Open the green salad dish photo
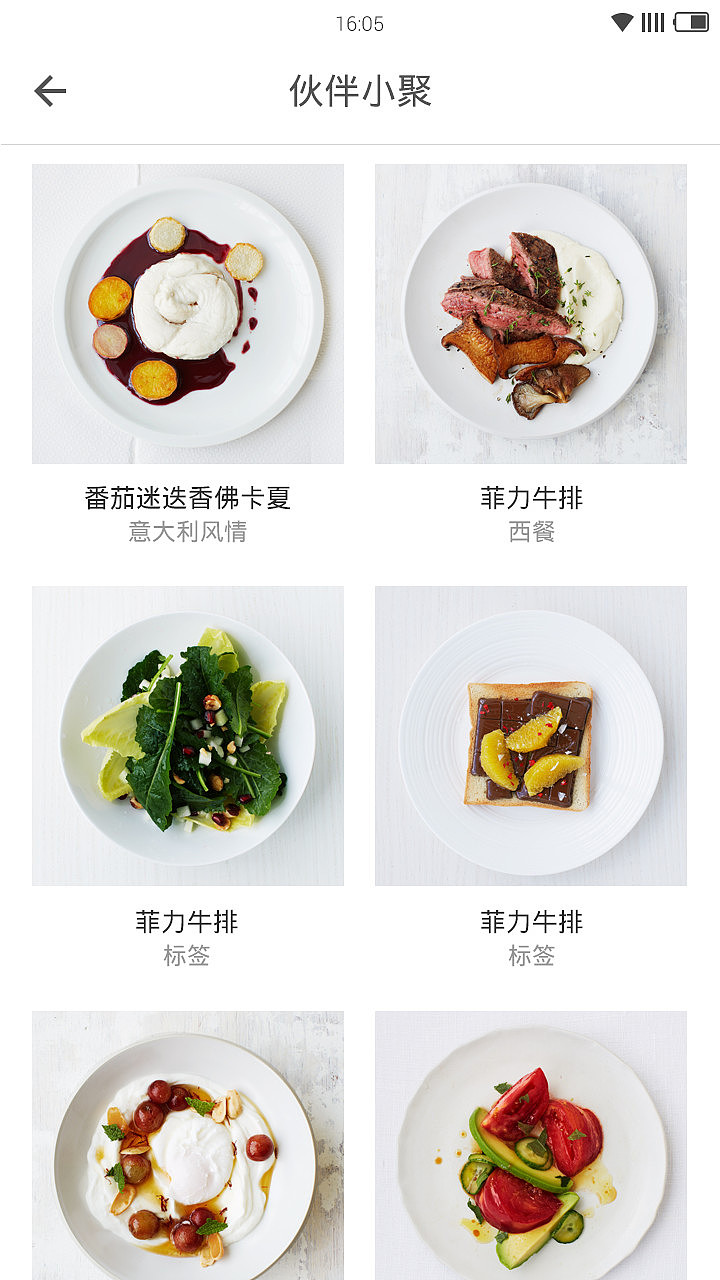The height and width of the screenshot is (1280, 720). coord(187,735)
